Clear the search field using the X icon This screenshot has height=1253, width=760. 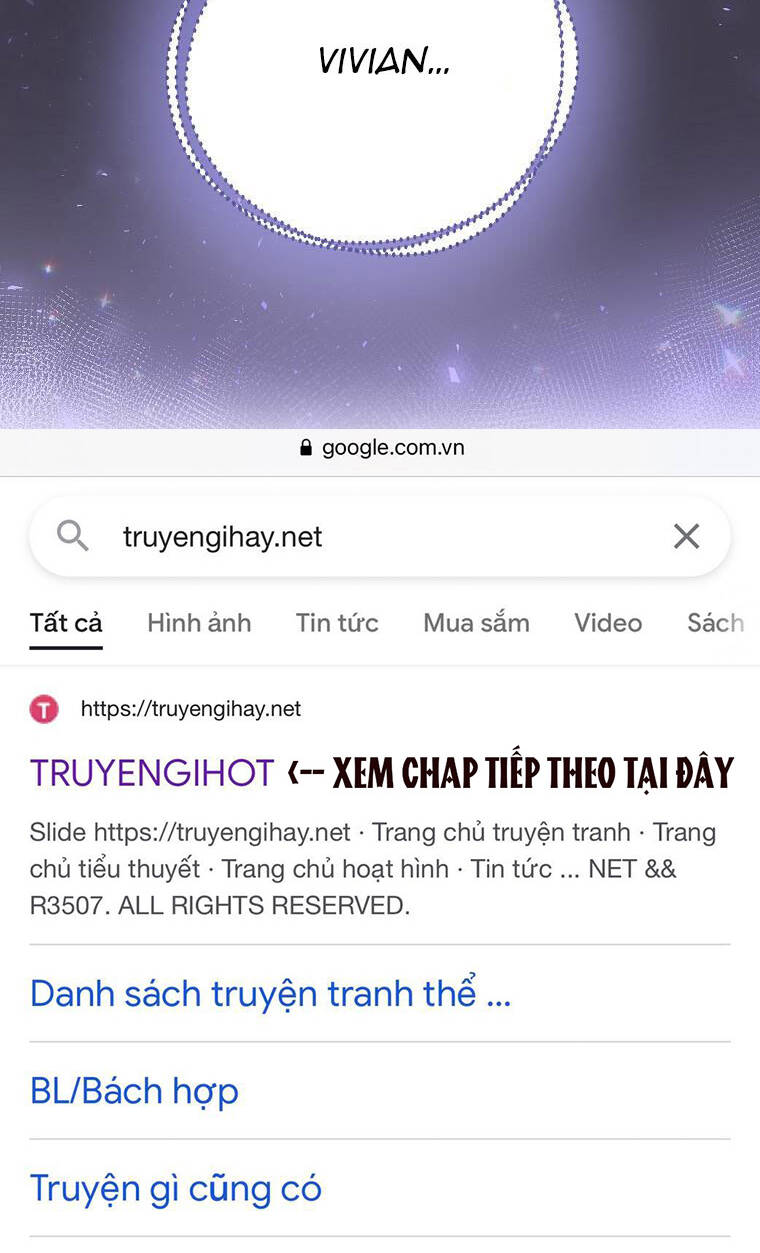point(687,536)
